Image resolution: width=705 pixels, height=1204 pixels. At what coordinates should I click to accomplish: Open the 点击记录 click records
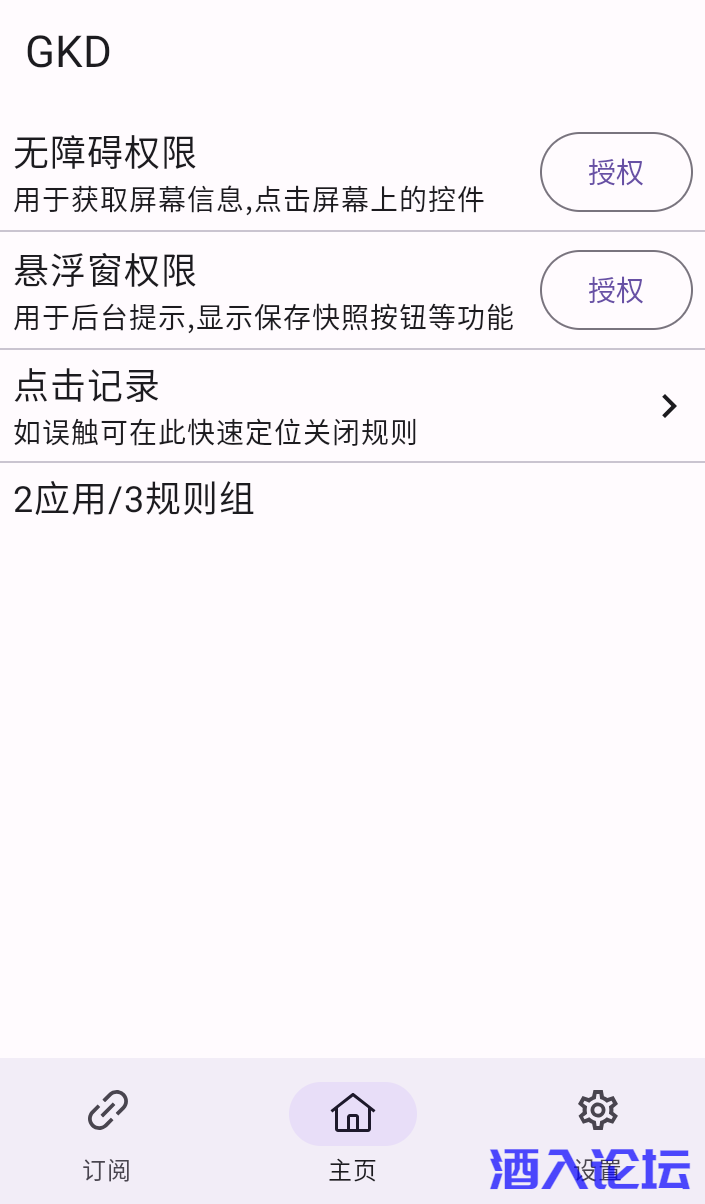(x=352, y=406)
